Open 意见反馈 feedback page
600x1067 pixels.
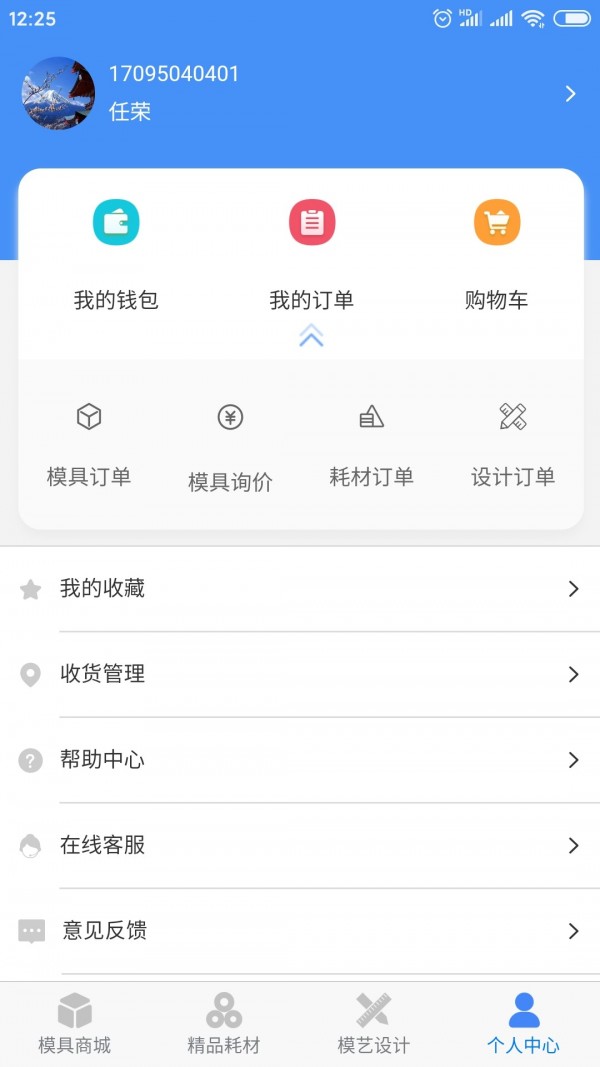pyautogui.click(x=300, y=931)
